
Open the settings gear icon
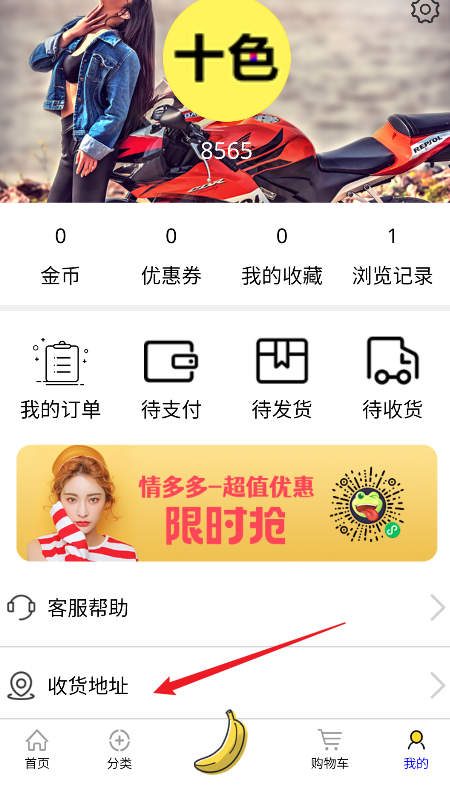pyautogui.click(x=425, y=10)
